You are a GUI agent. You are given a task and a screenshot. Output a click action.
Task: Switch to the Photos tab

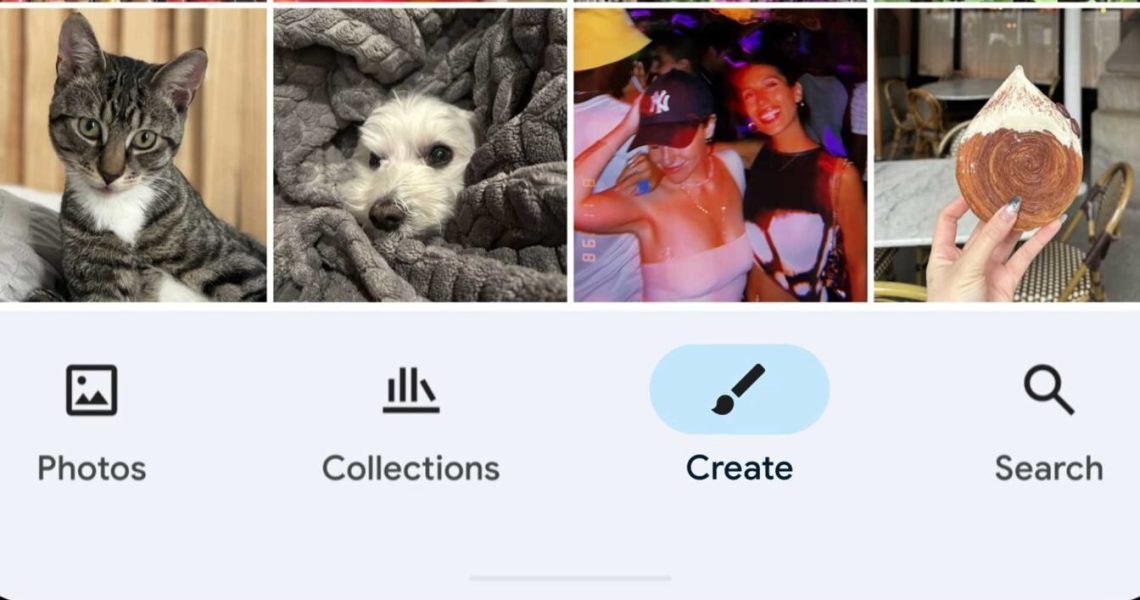coord(92,422)
